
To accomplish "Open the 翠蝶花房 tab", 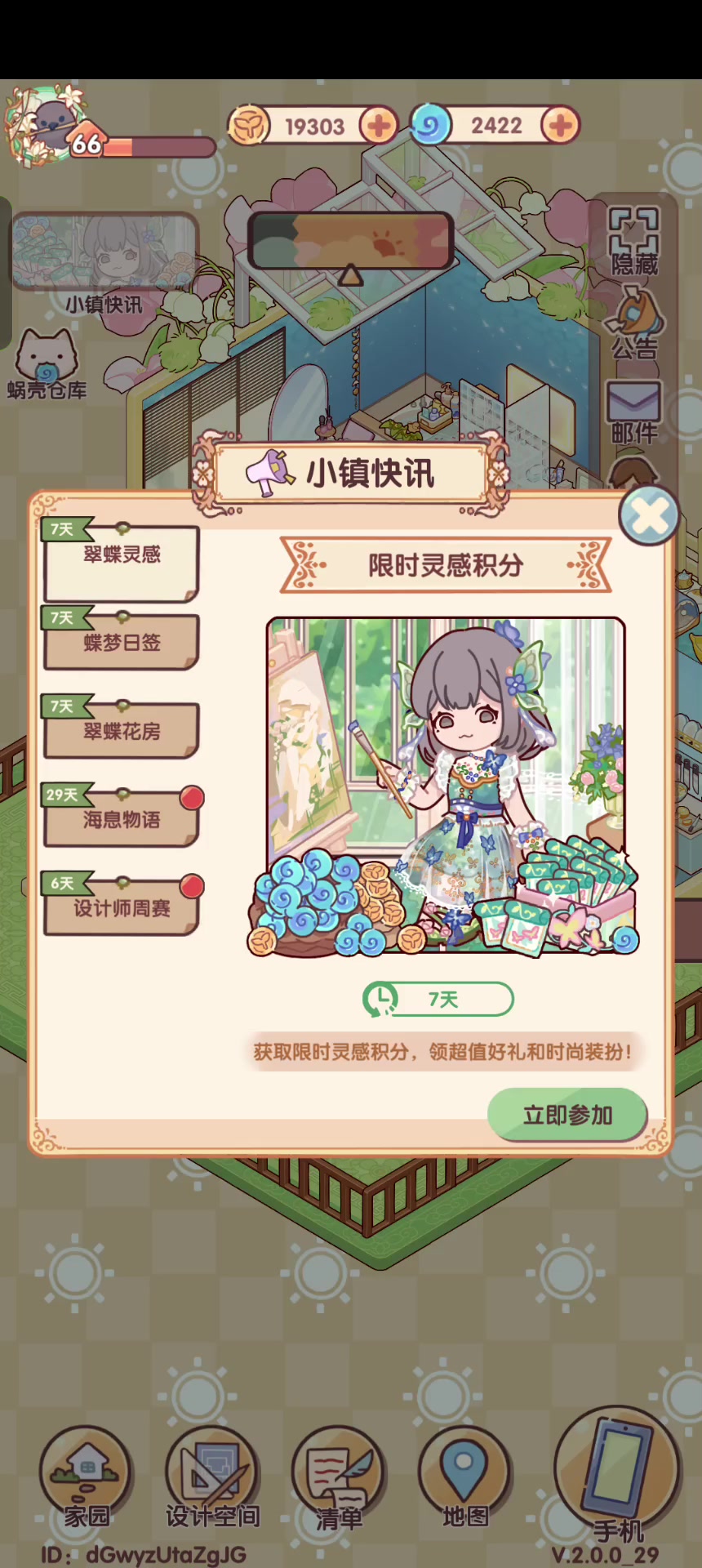I will [x=122, y=731].
